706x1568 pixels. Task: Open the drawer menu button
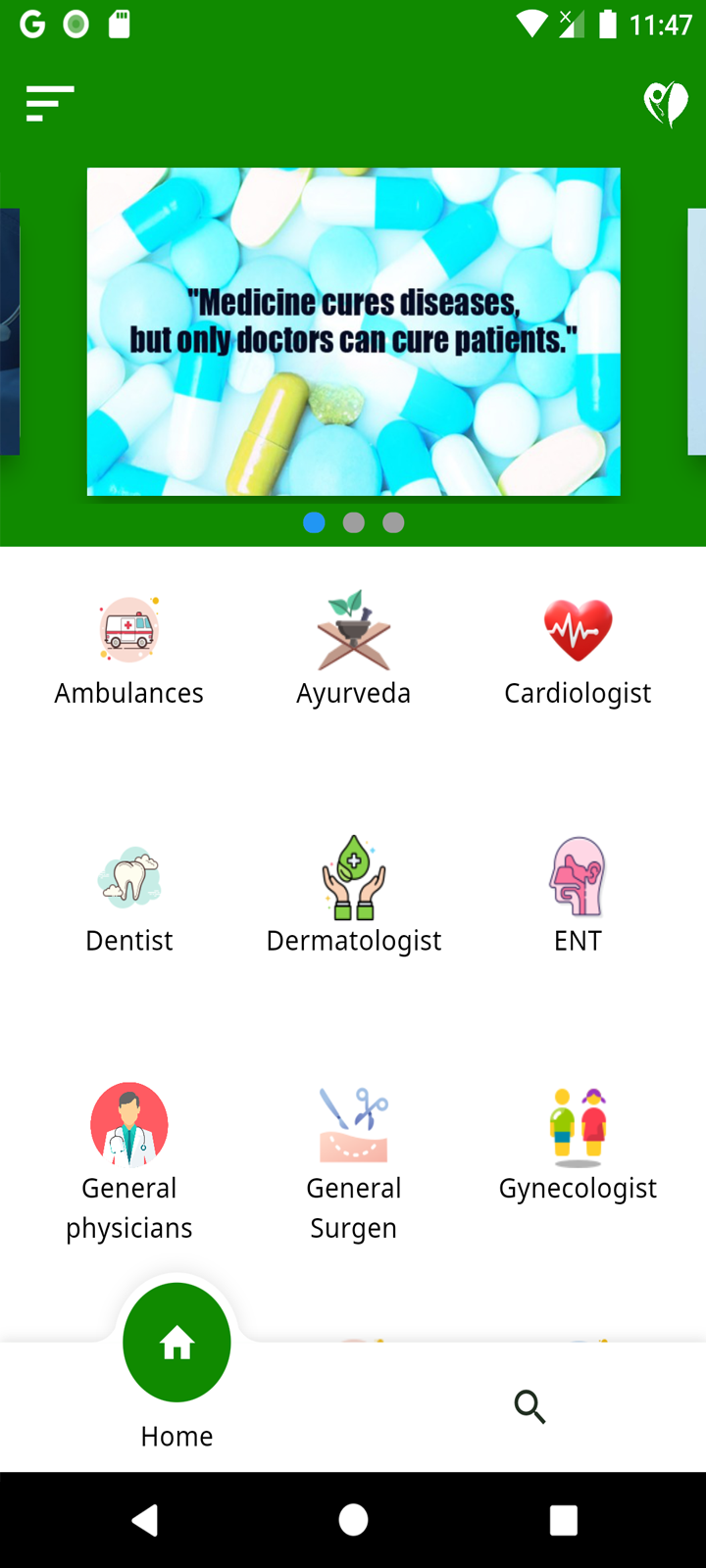pyautogui.click(x=50, y=103)
